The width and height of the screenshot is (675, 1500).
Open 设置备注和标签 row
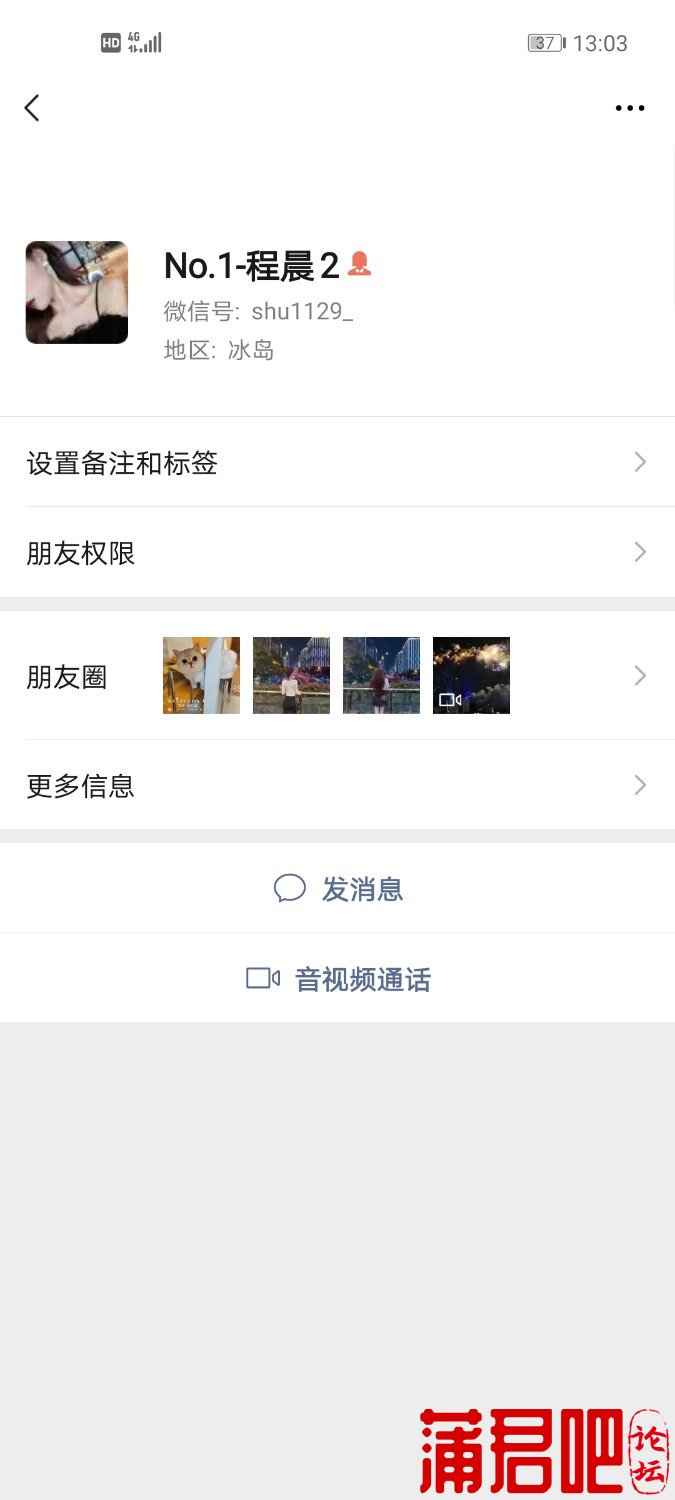pos(336,463)
